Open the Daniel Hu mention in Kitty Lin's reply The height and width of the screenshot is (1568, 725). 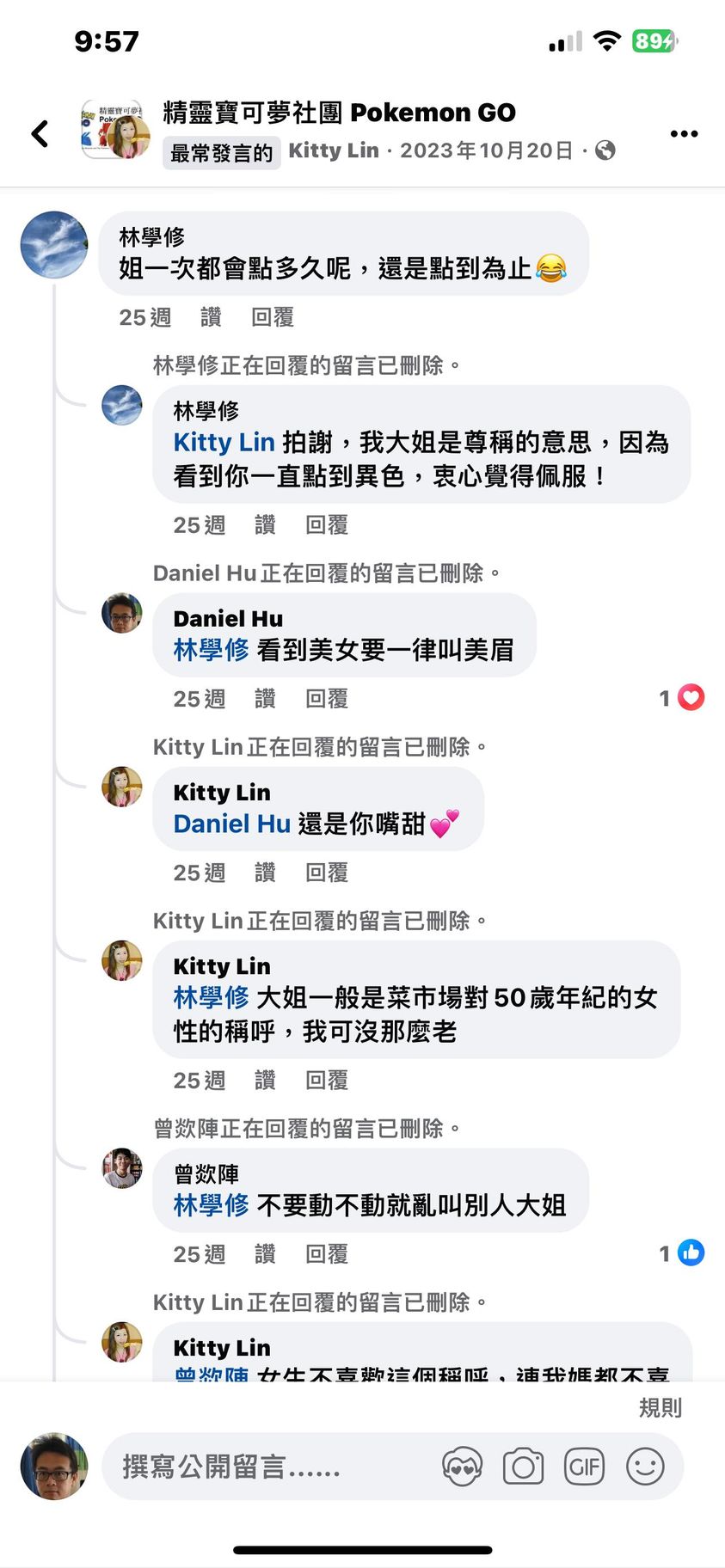tap(231, 824)
